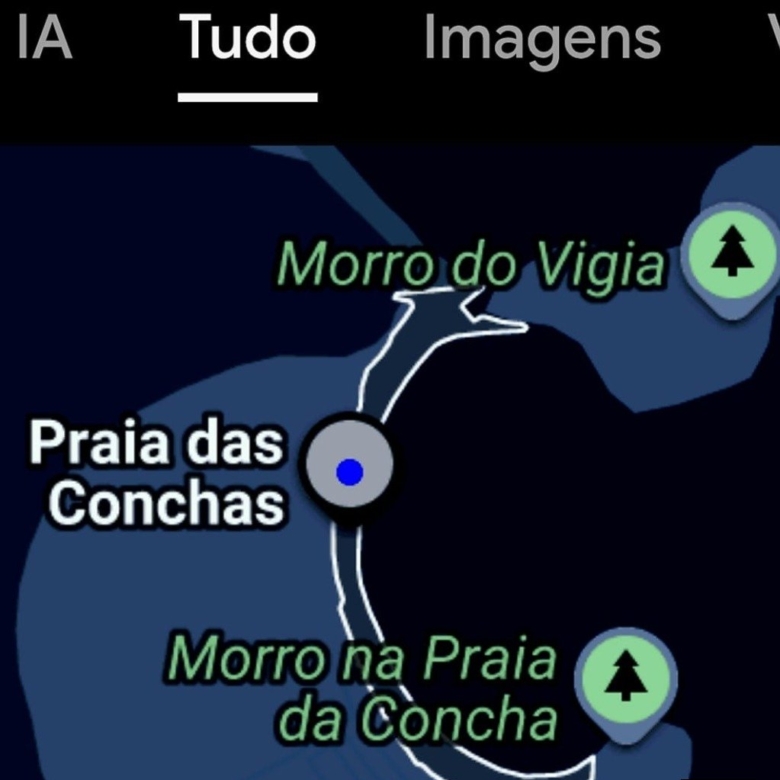Open the Modo IA tab
Screen dimensions: 780x780
click(42, 40)
